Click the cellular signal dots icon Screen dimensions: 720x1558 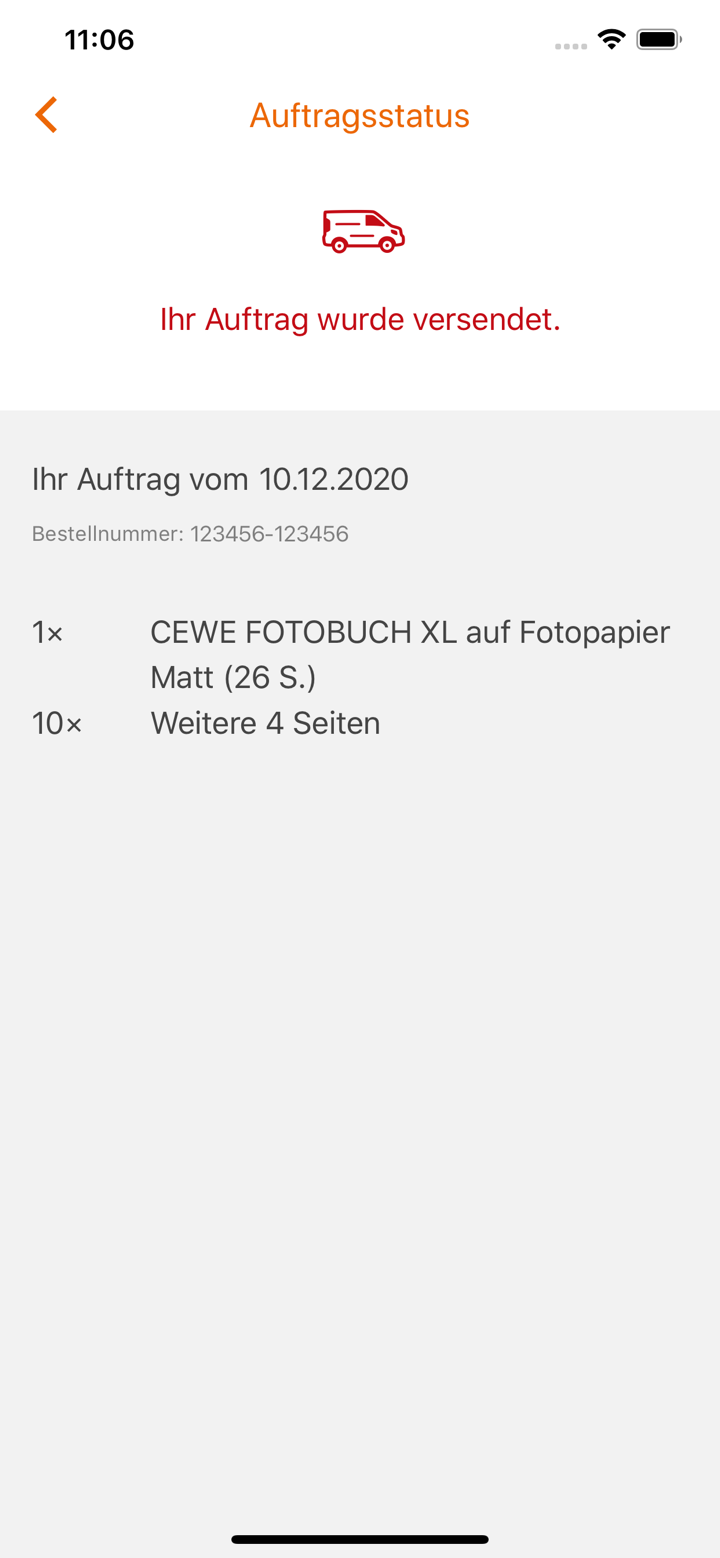(x=570, y=43)
